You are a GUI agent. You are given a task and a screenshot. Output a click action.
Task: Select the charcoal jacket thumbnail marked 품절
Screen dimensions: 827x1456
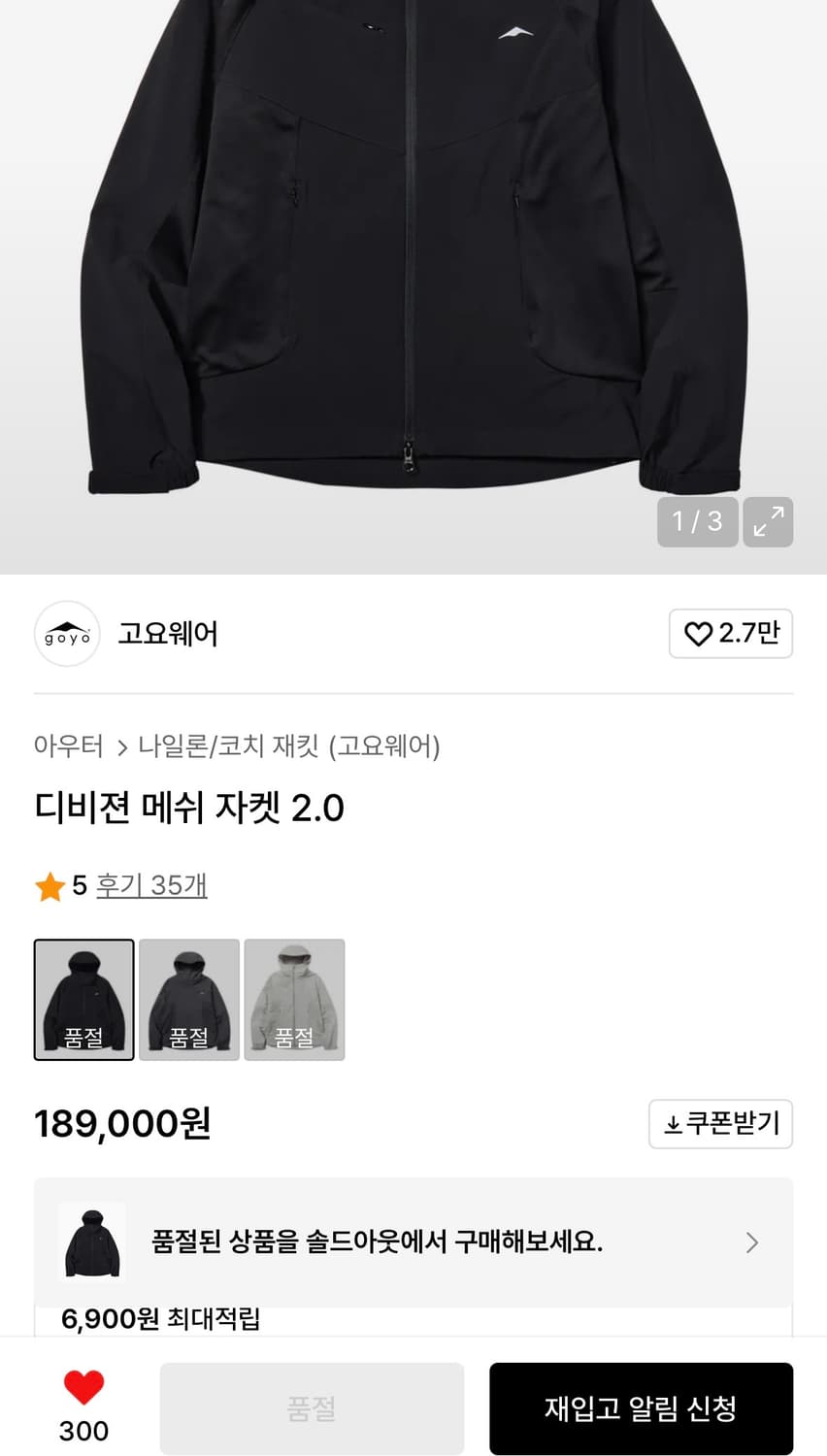[189, 1000]
